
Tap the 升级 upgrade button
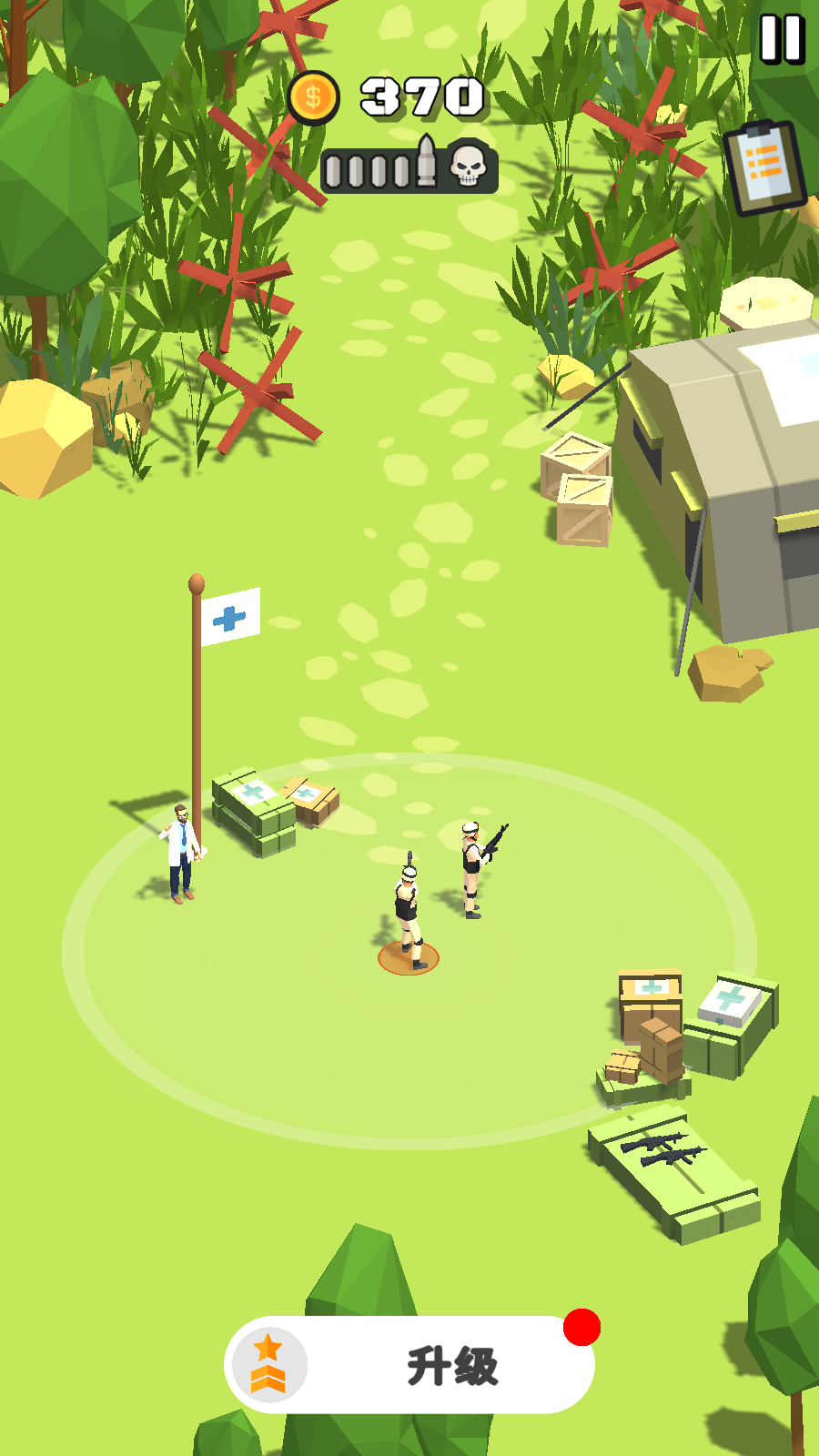[x=409, y=1364]
